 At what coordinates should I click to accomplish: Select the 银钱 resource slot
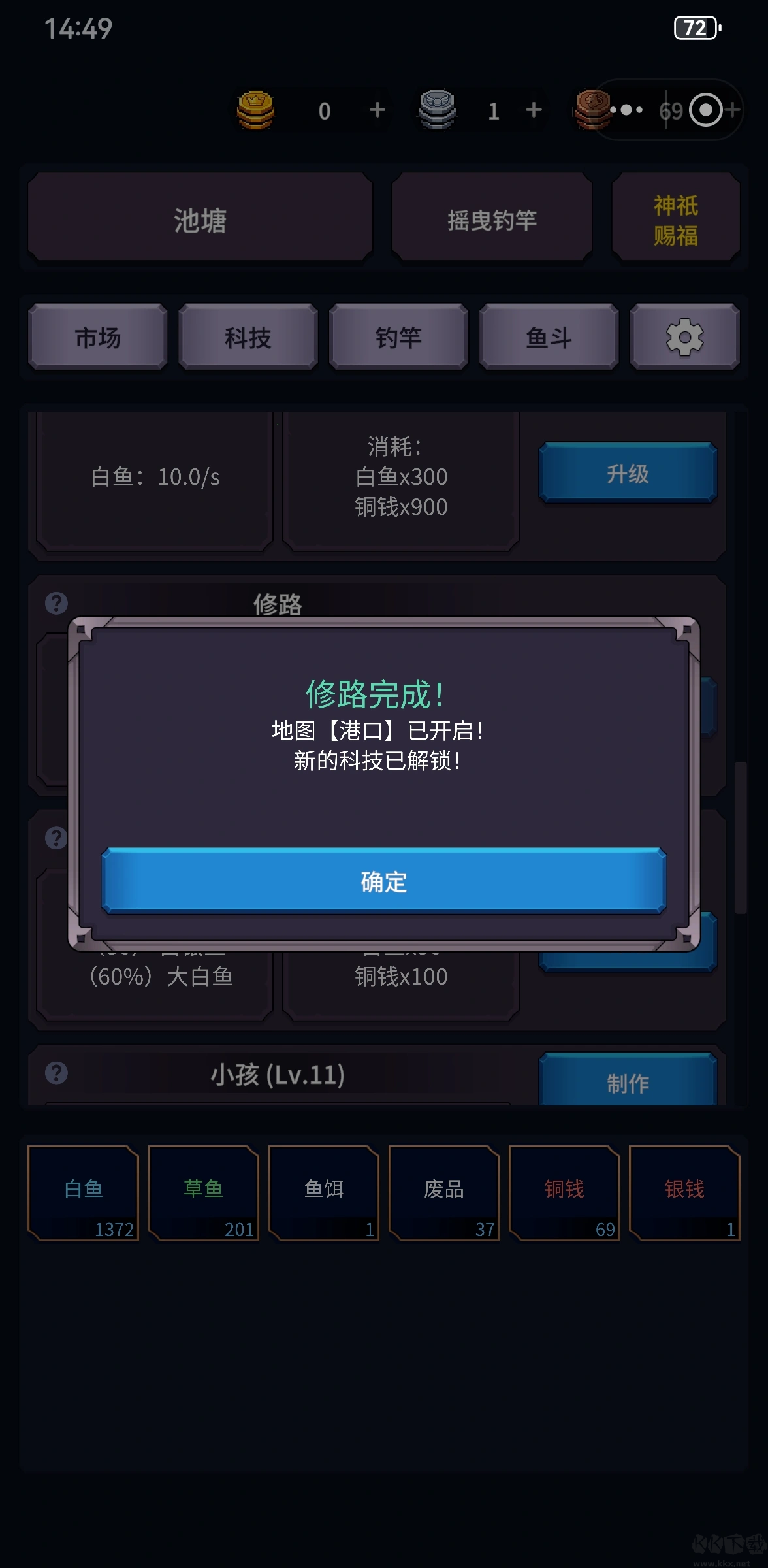pyautogui.click(x=685, y=1192)
